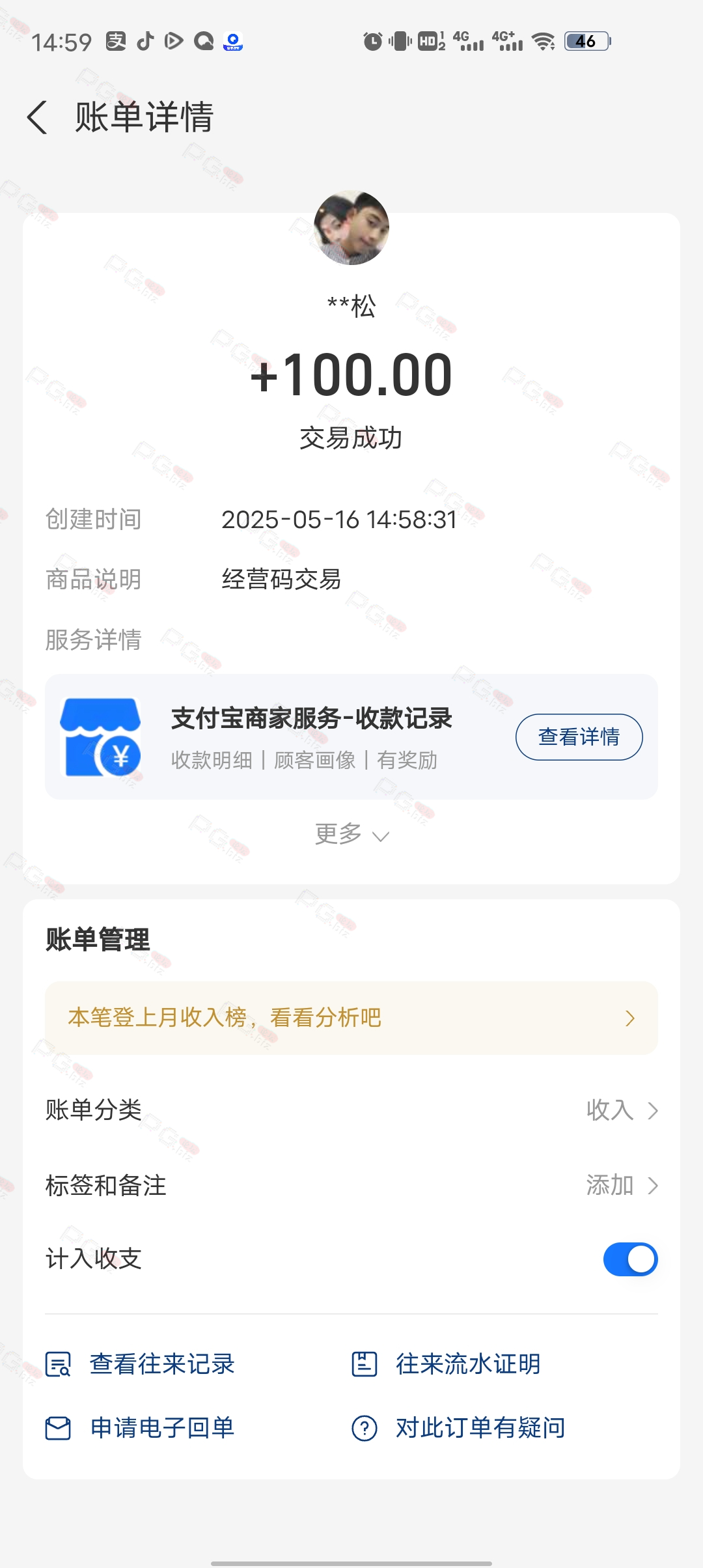Toggle the 计入收支 switch
Screen dimensions: 703x1568
coord(630,1259)
